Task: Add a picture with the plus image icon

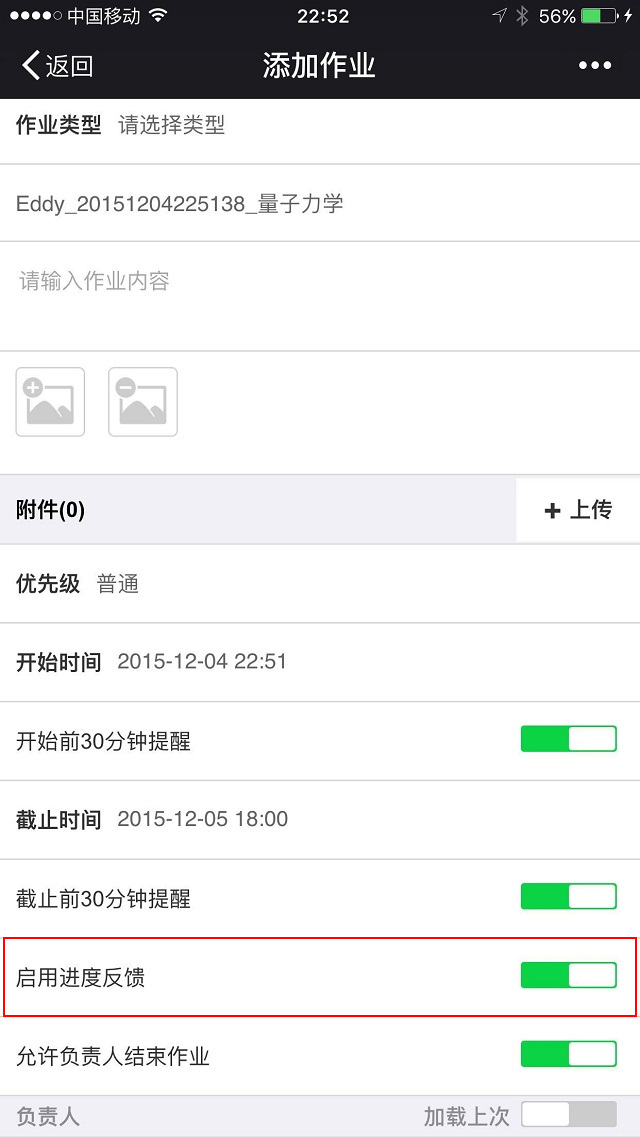Action: click(50, 402)
